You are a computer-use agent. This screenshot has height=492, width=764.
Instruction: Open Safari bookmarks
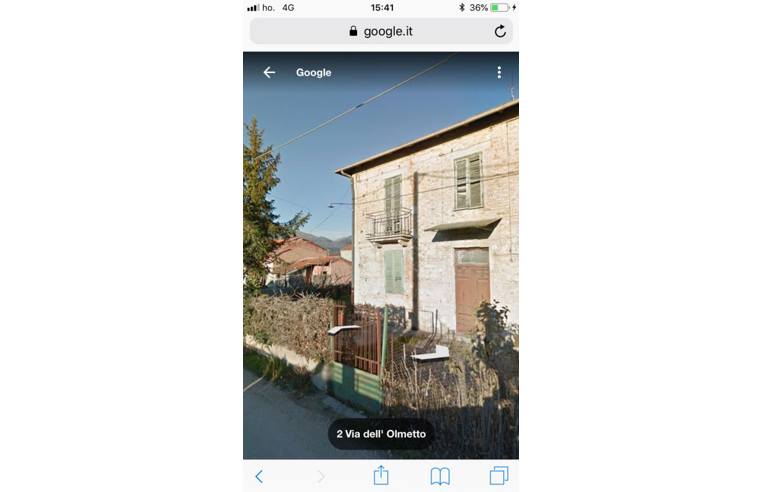click(440, 476)
